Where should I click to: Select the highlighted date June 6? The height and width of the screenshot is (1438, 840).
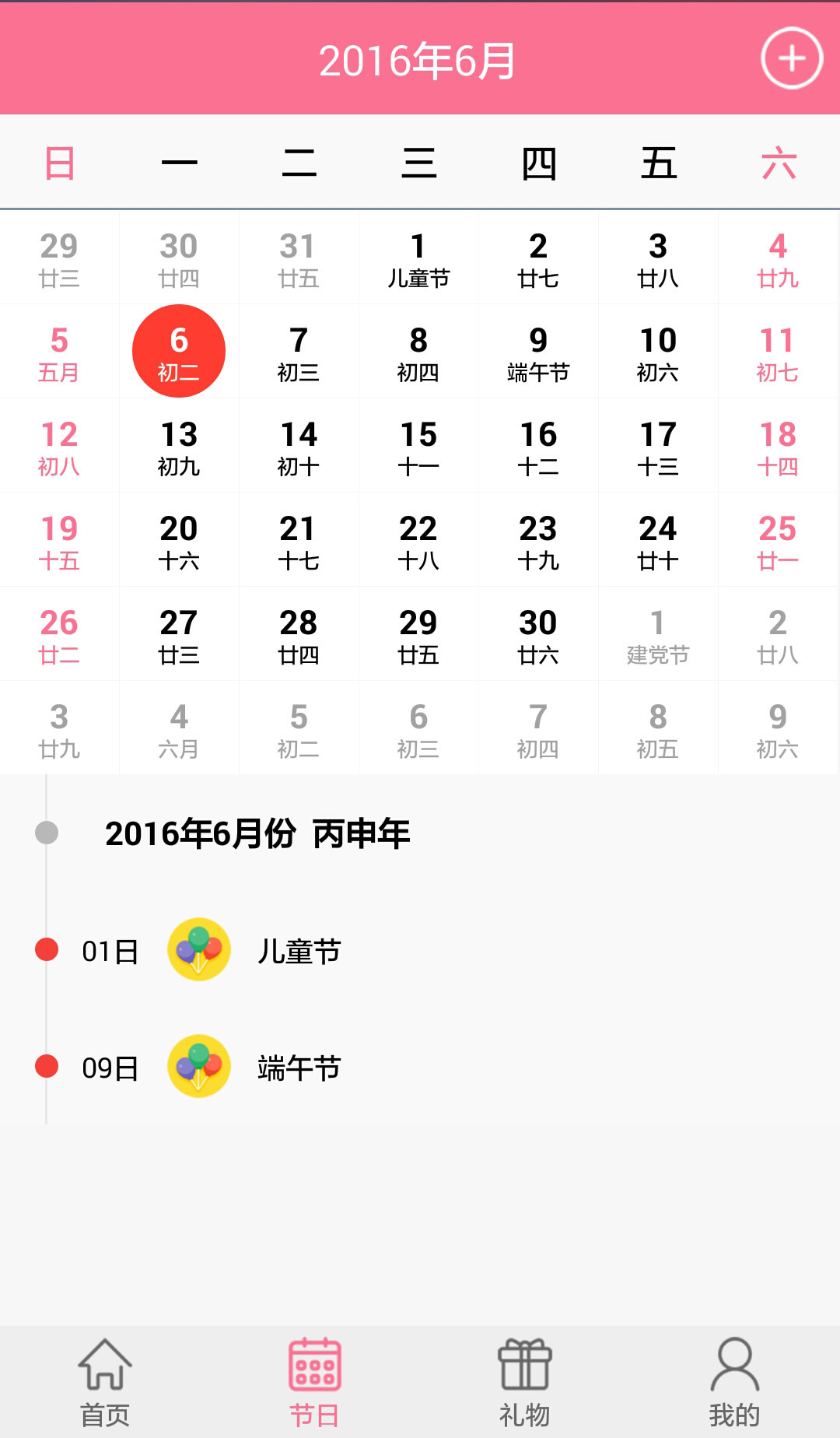tap(179, 352)
